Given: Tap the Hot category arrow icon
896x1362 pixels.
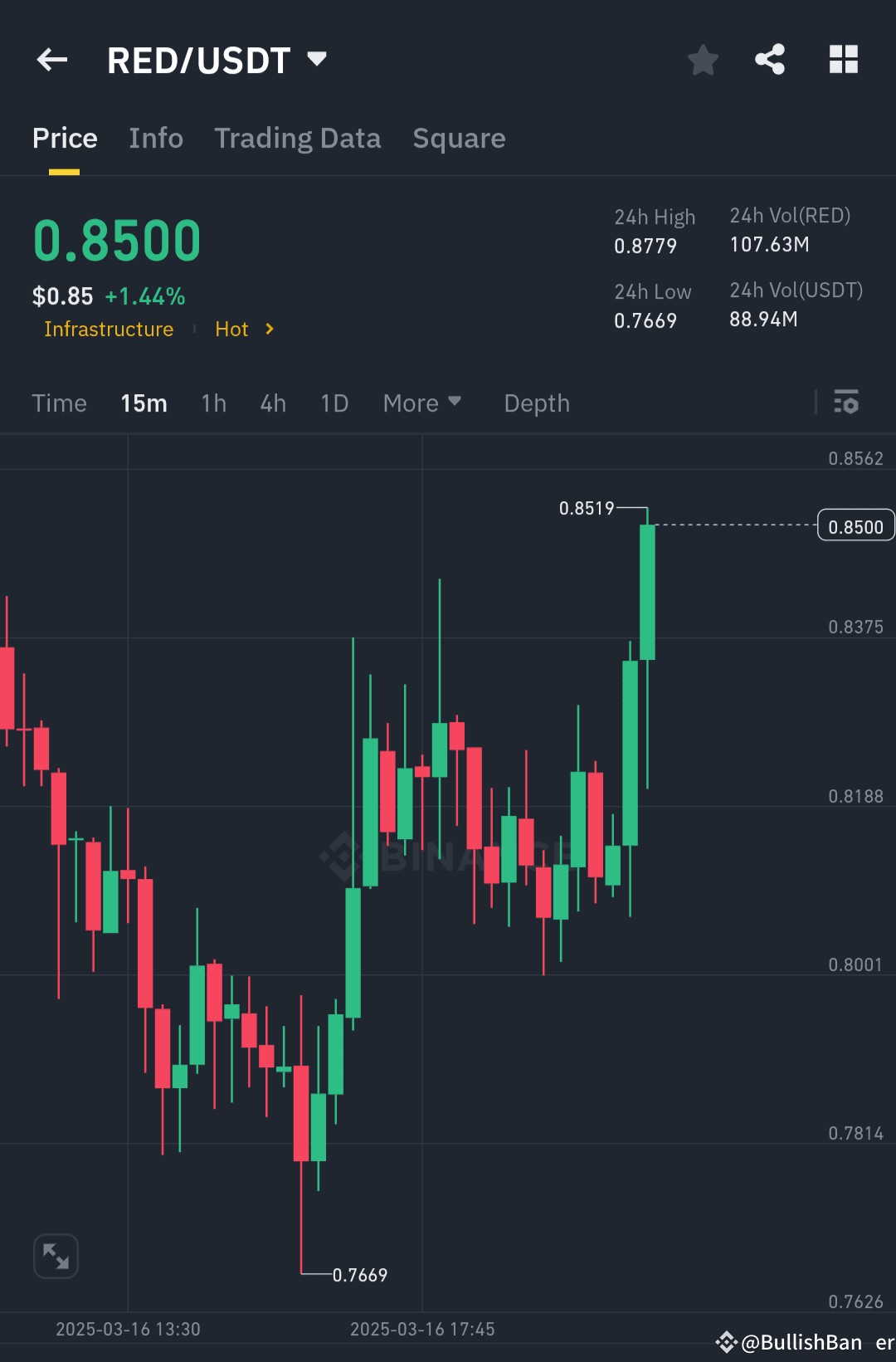Looking at the screenshot, I should [269, 330].
